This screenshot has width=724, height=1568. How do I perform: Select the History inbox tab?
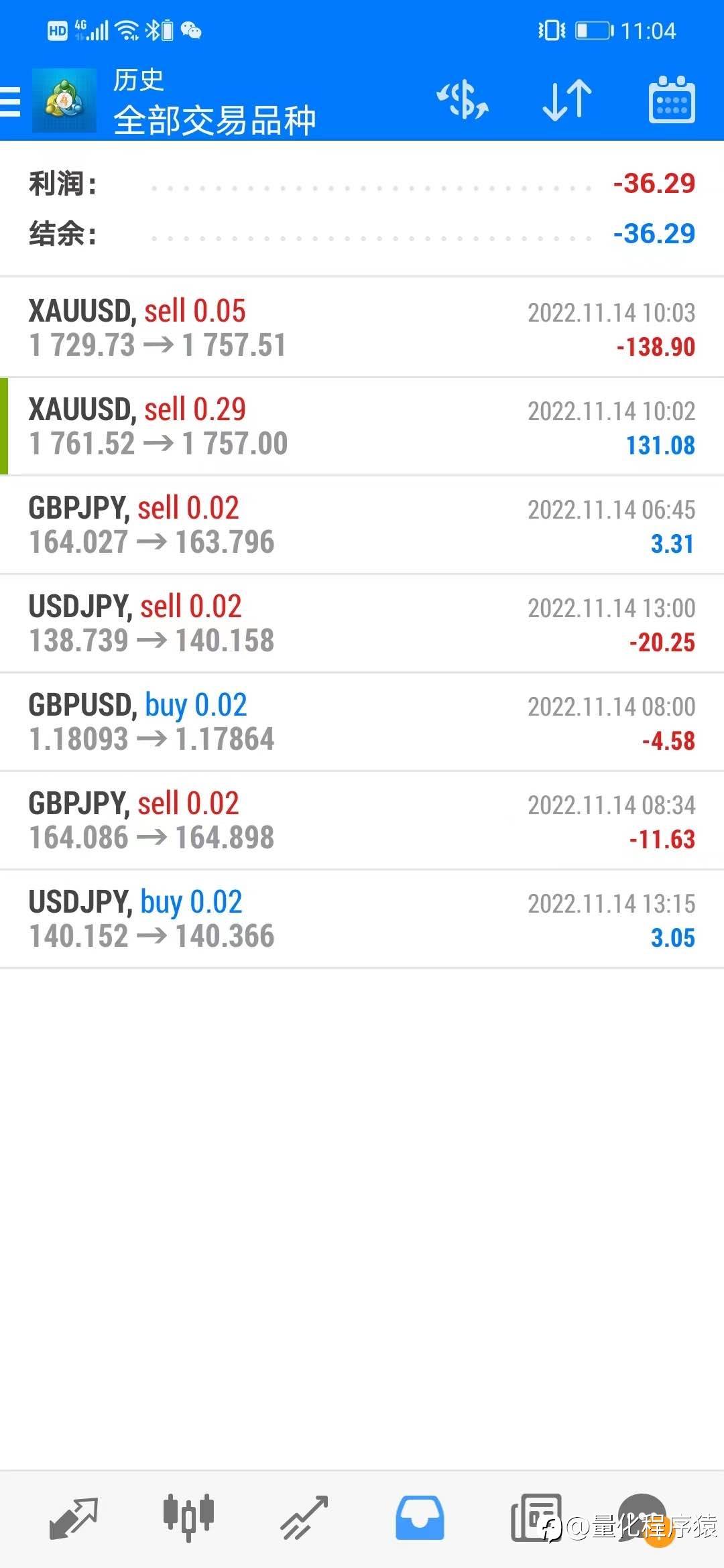[420, 1518]
